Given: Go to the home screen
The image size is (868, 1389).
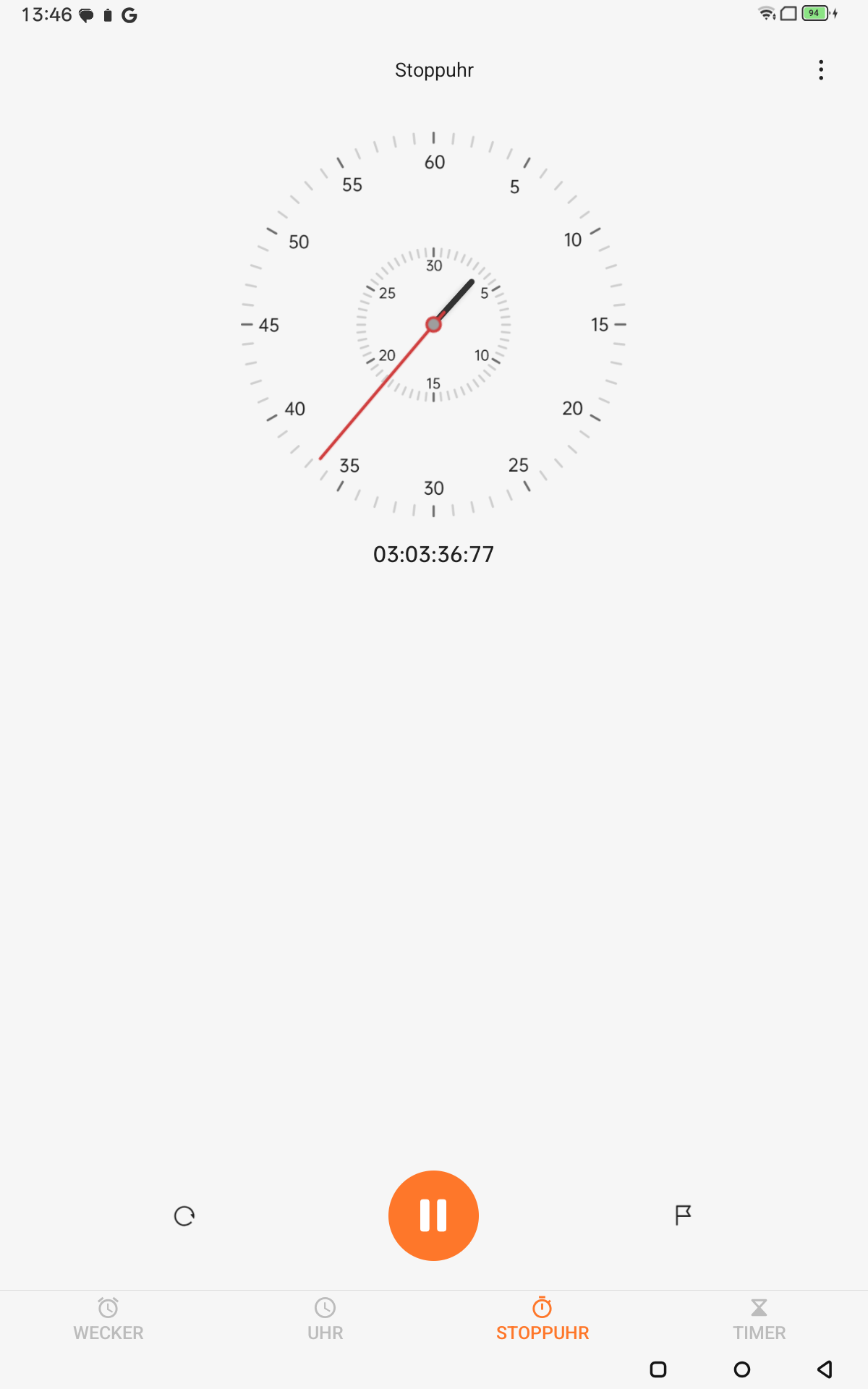Looking at the screenshot, I should coord(742,1369).
